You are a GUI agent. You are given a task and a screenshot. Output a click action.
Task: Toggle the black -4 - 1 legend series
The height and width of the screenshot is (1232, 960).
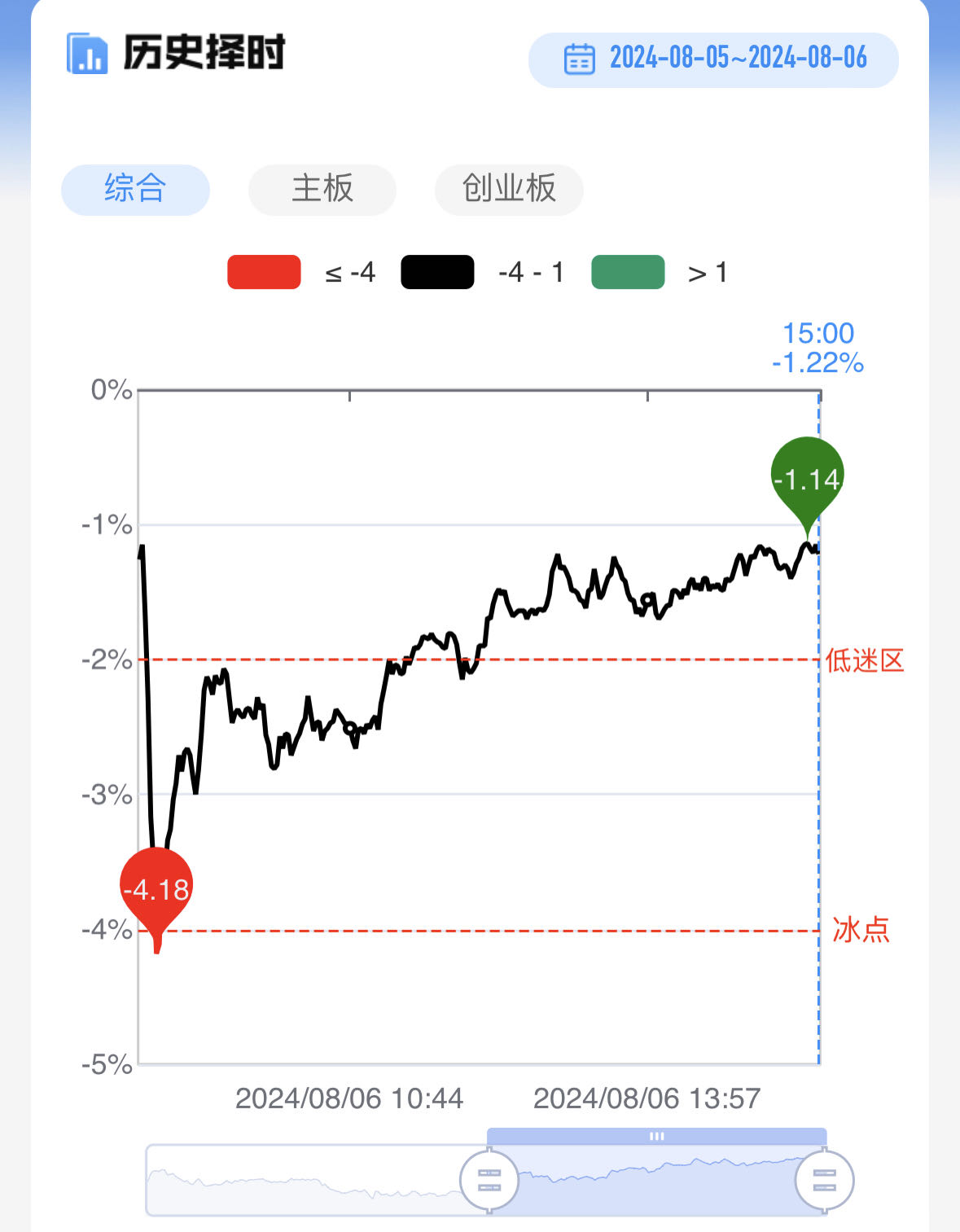[437, 272]
